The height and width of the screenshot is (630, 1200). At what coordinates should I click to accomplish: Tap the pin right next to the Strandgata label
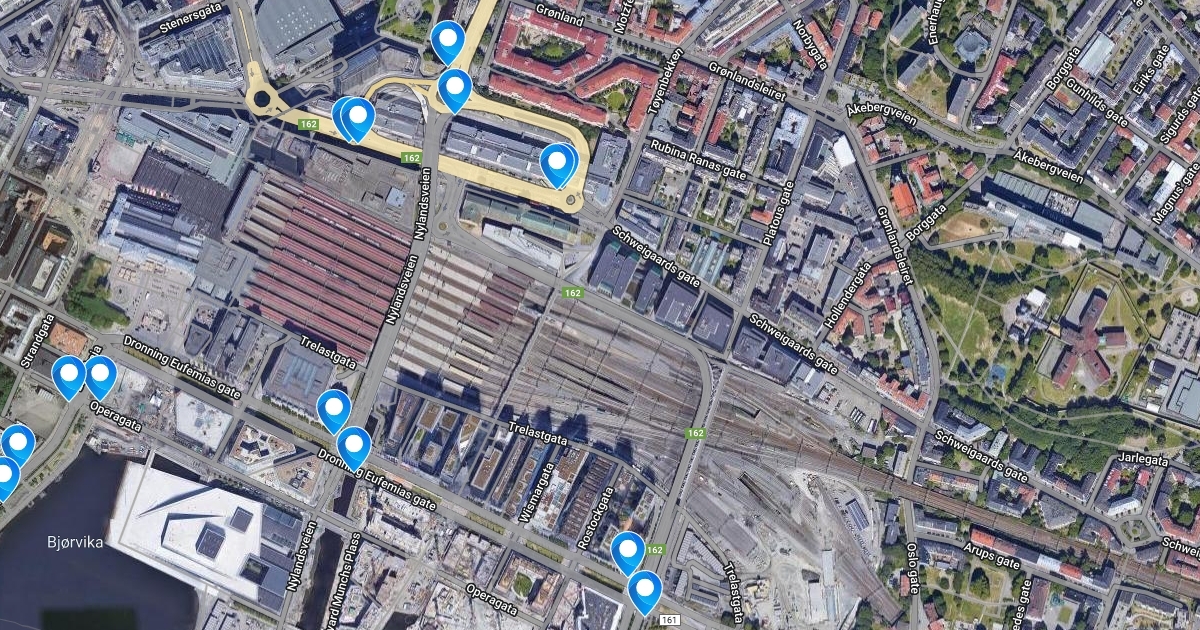click(69, 377)
